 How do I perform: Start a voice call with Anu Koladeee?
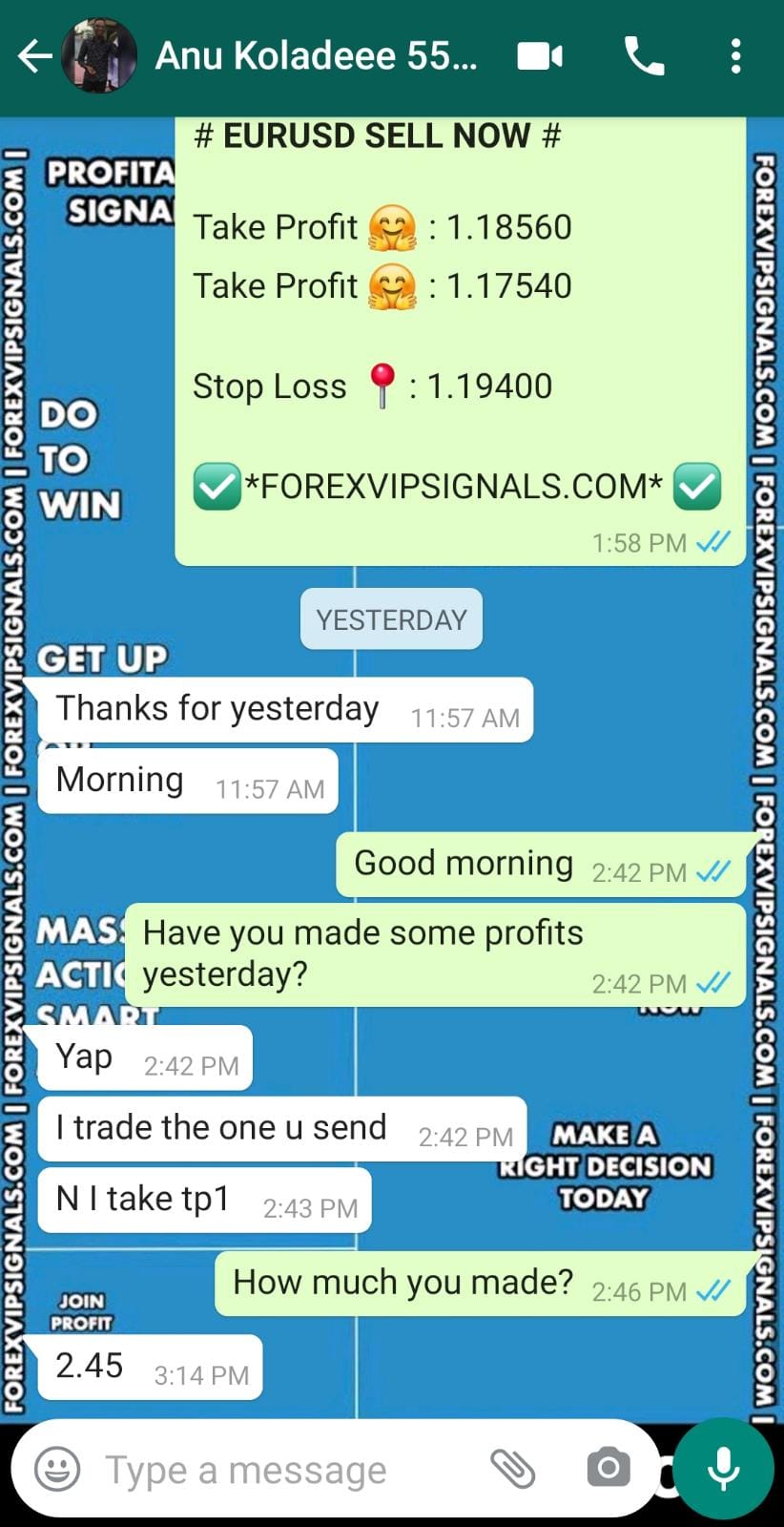pos(644,56)
